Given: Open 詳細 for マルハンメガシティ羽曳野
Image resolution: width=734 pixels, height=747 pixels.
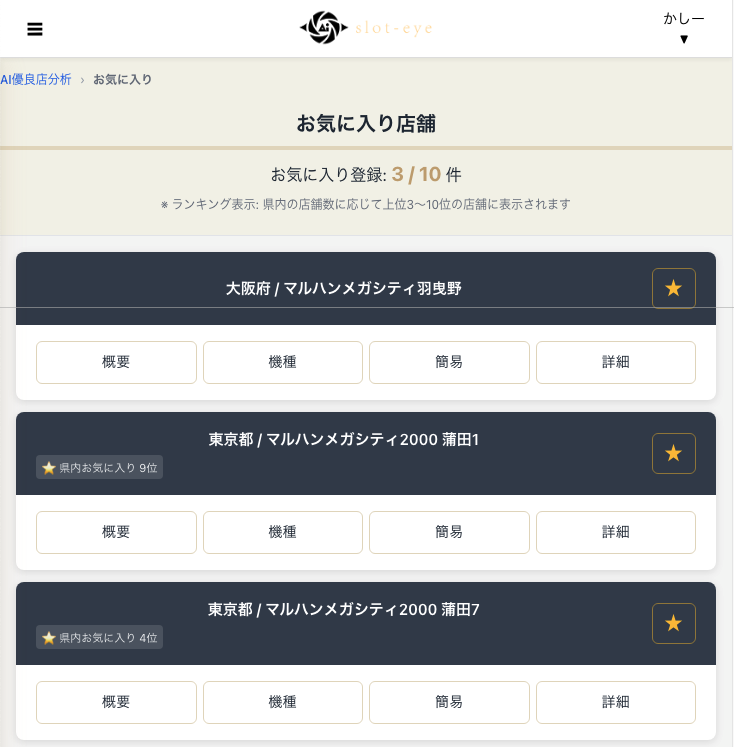Looking at the screenshot, I should (615, 362).
